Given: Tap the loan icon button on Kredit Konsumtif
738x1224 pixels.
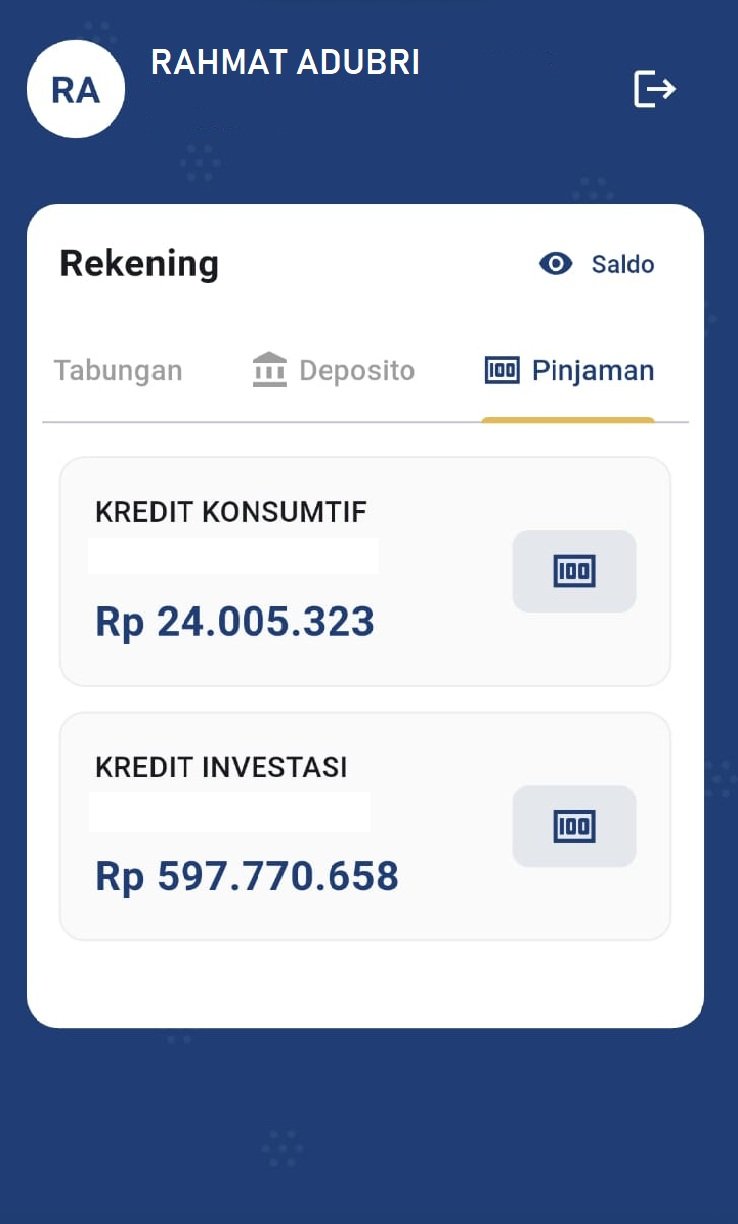Looking at the screenshot, I should coord(574,572).
